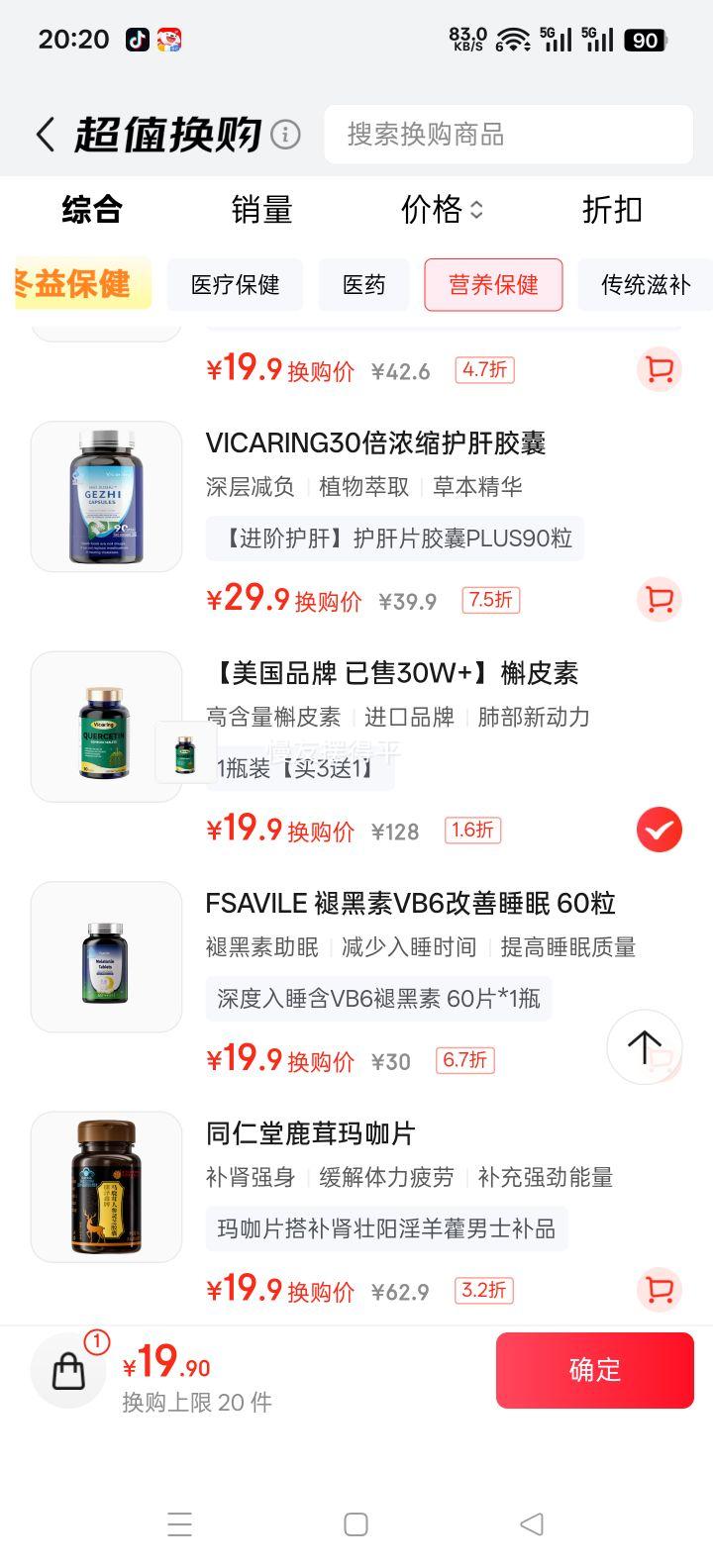Image resolution: width=713 pixels, height=1568 pixels.
Task: Click the cart icon beside the ¥19.9 item
Action: click(659, 368)
